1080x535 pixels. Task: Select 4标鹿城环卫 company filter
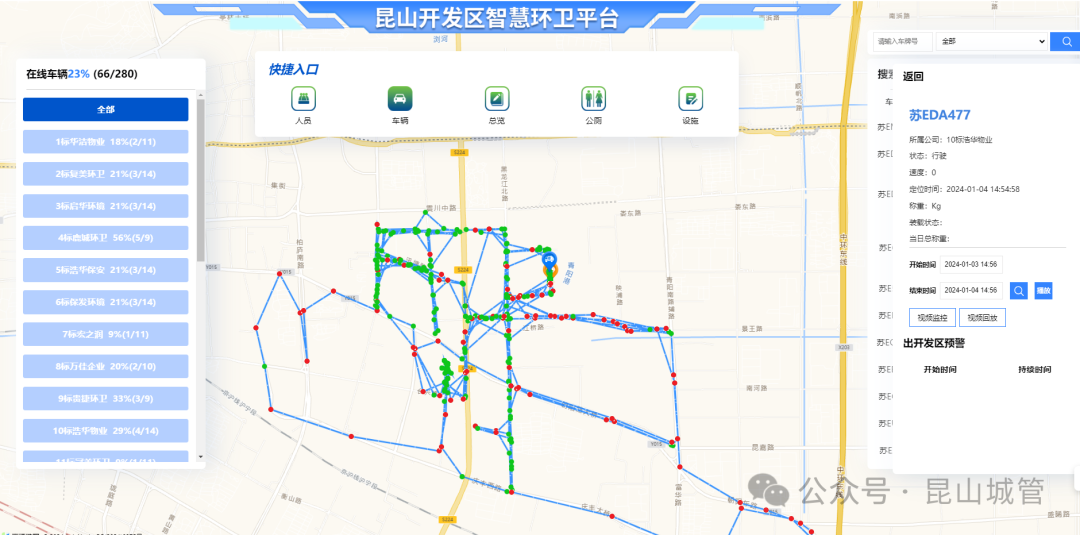click(105, 238)
